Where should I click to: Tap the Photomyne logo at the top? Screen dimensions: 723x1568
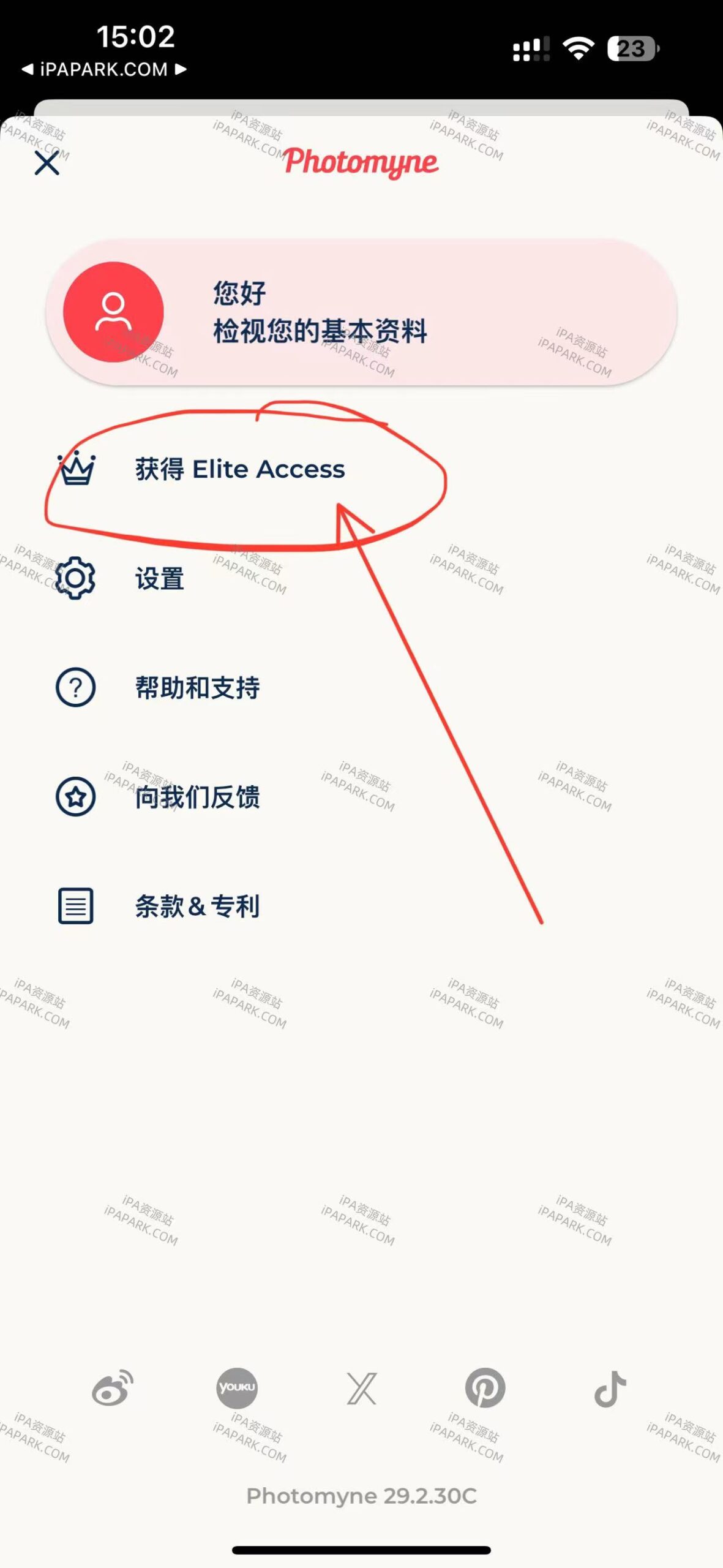coord(361,162)
